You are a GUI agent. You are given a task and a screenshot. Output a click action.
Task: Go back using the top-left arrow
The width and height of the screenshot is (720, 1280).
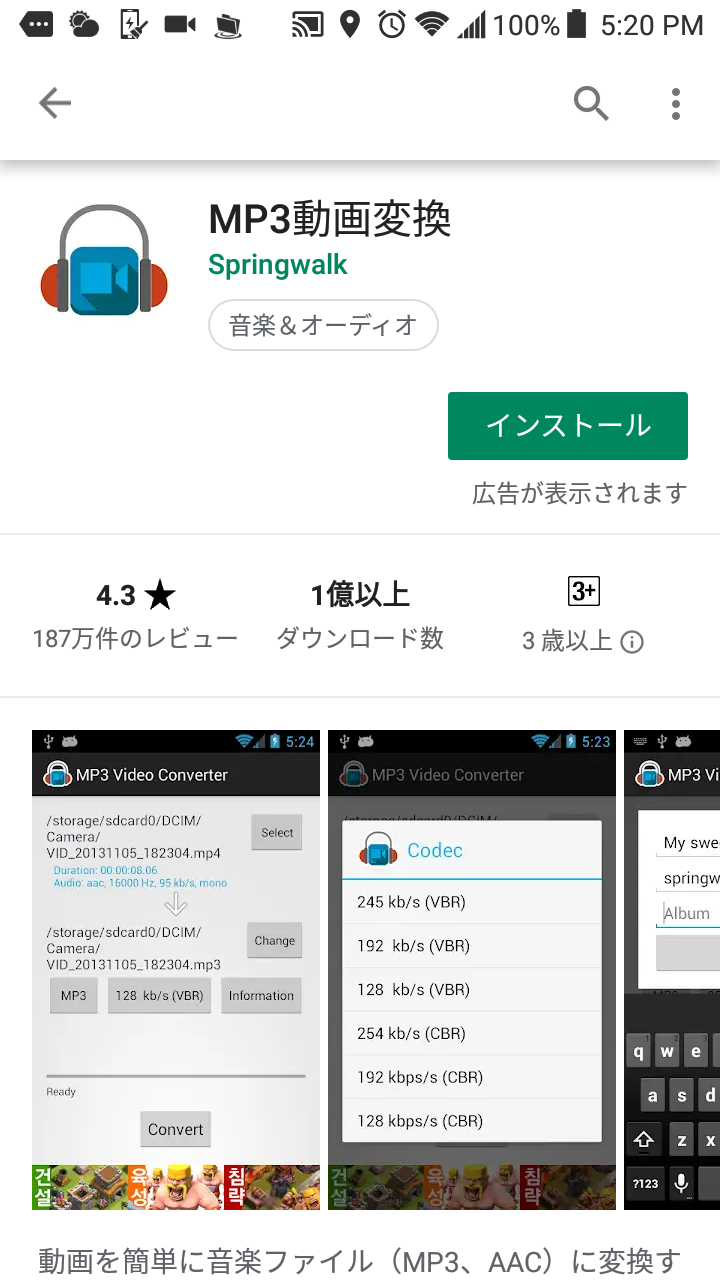[55, 103]
